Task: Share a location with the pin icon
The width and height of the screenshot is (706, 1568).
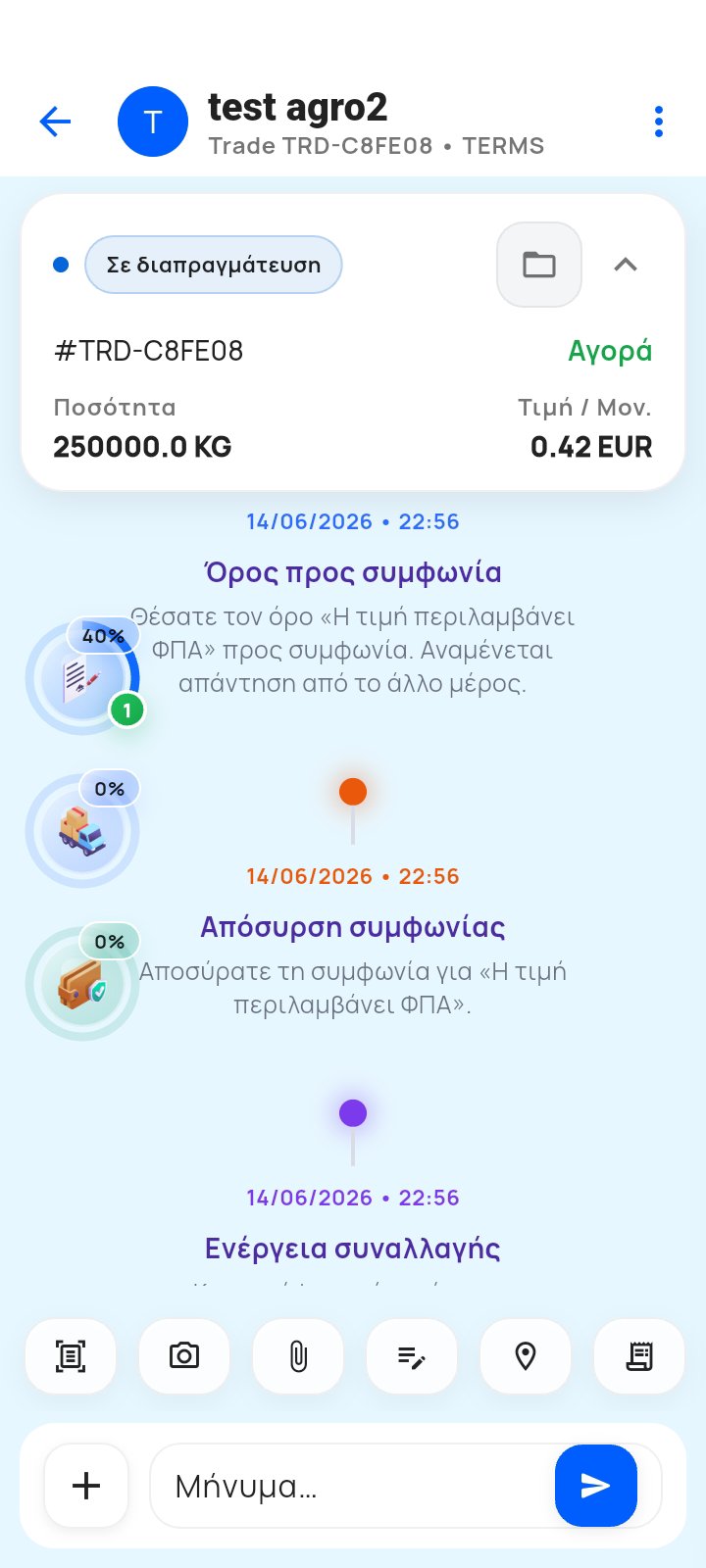Action: tap(526, 1356)
